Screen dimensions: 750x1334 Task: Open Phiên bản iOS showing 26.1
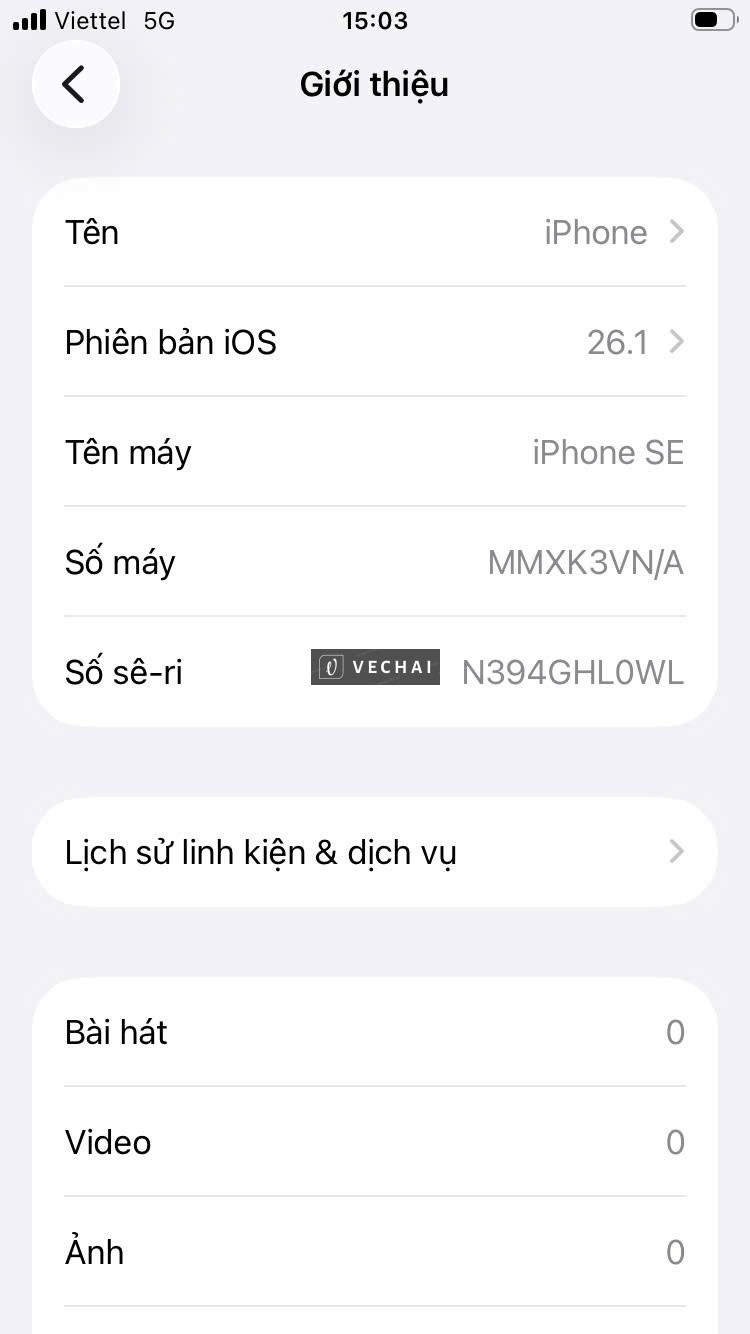[x=374, y=342]
